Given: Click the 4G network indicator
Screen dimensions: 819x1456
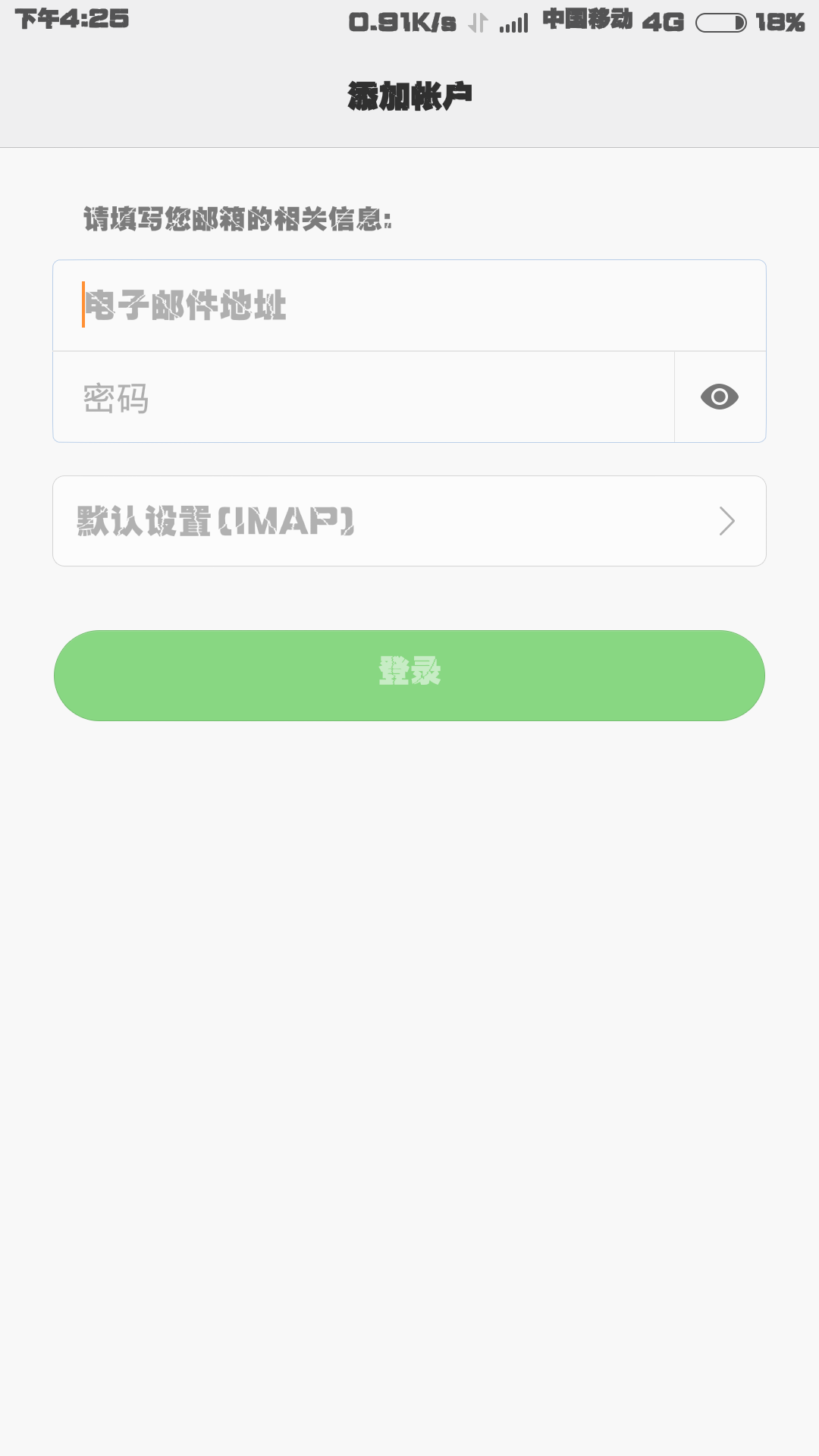Looking at the screenshot, I should click(x=664, y=23).
